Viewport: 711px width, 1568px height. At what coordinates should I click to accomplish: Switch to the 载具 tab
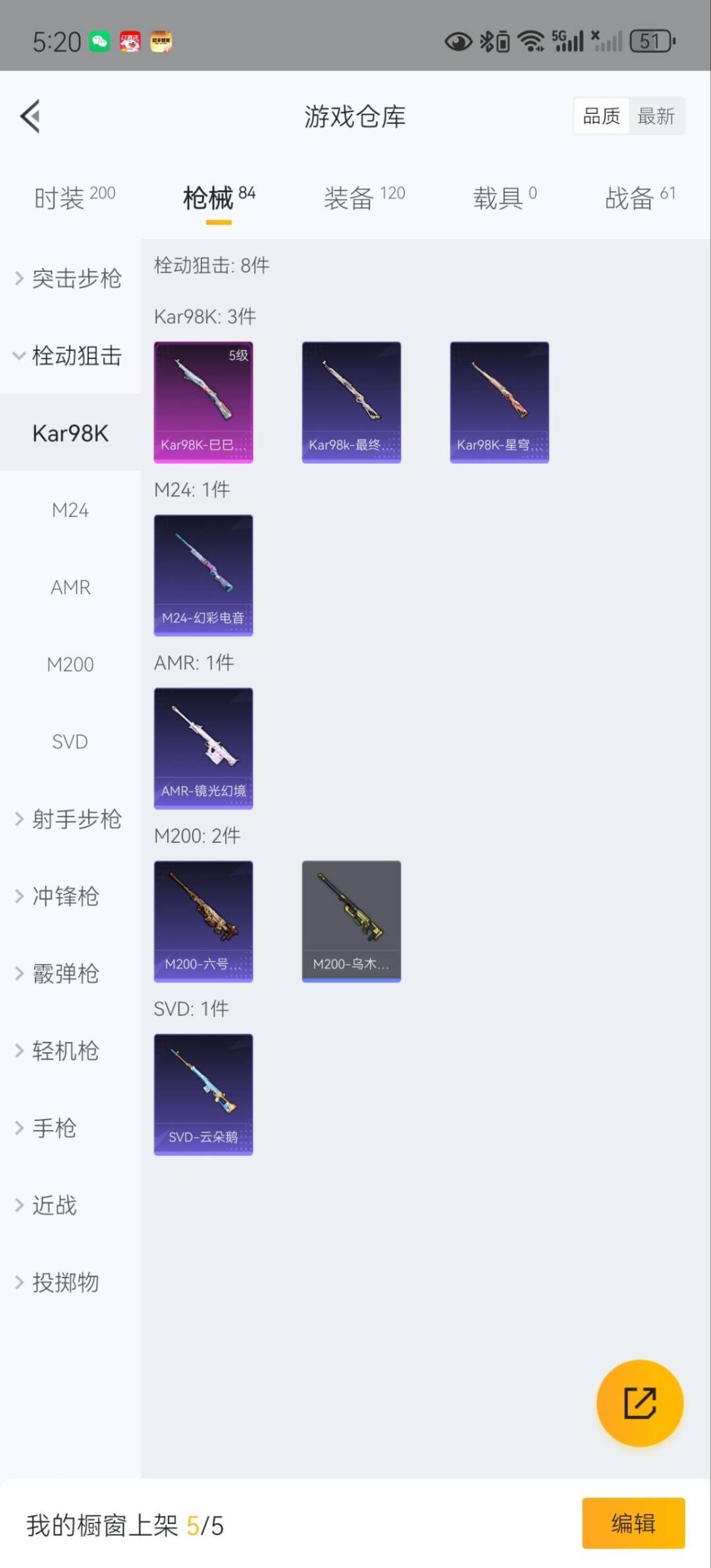[504, 197]
